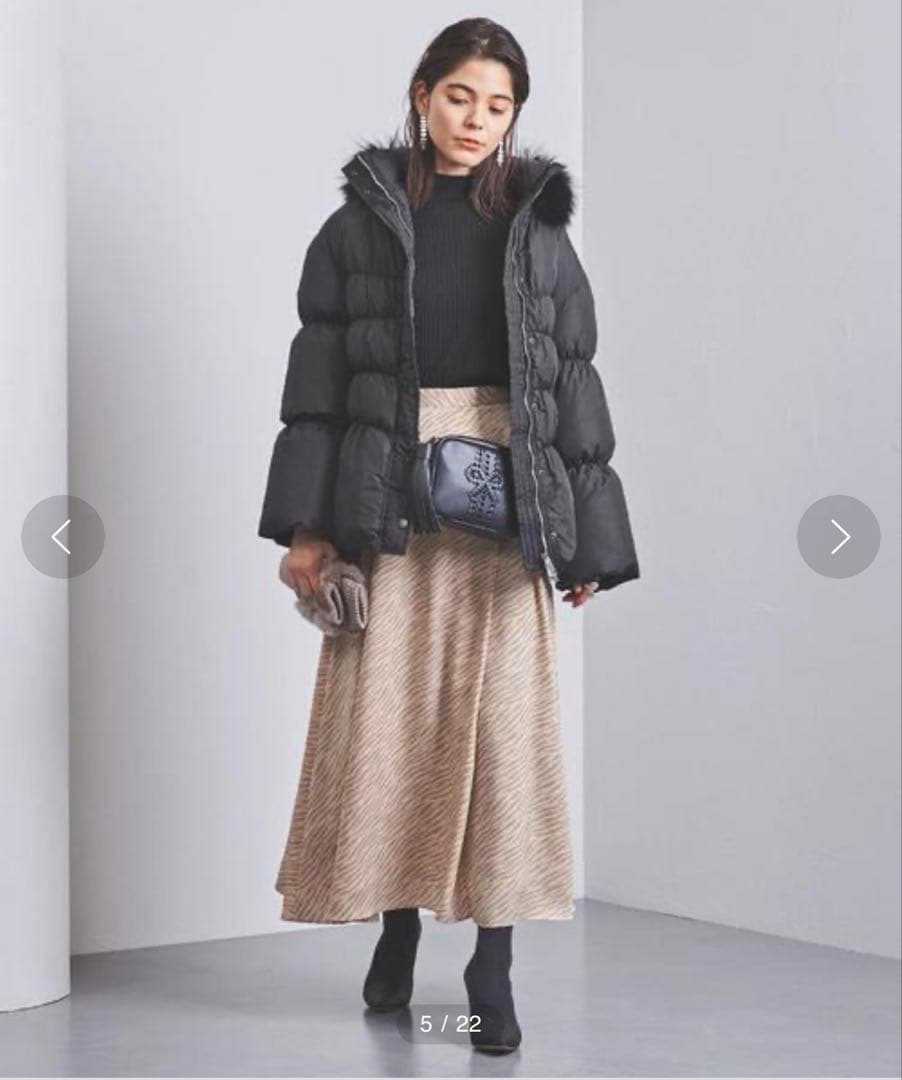Go to the next product photo
Image resolution: width=902 pixels, height=1080 pixels.
pyautogui.click(x=838, y=537)
